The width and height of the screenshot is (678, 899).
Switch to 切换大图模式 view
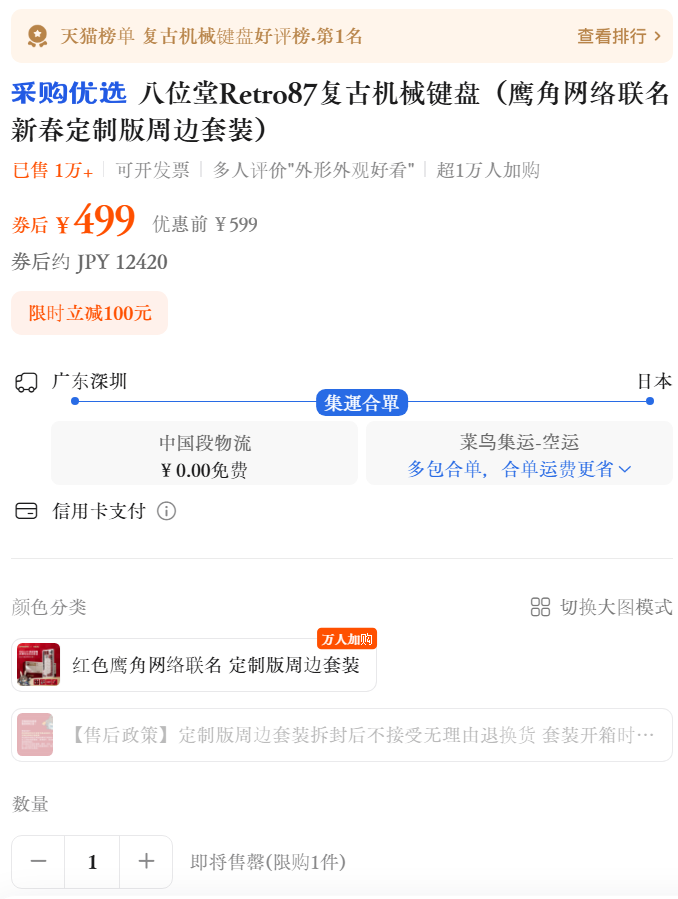pyautogui.click(x=601, y=607)
